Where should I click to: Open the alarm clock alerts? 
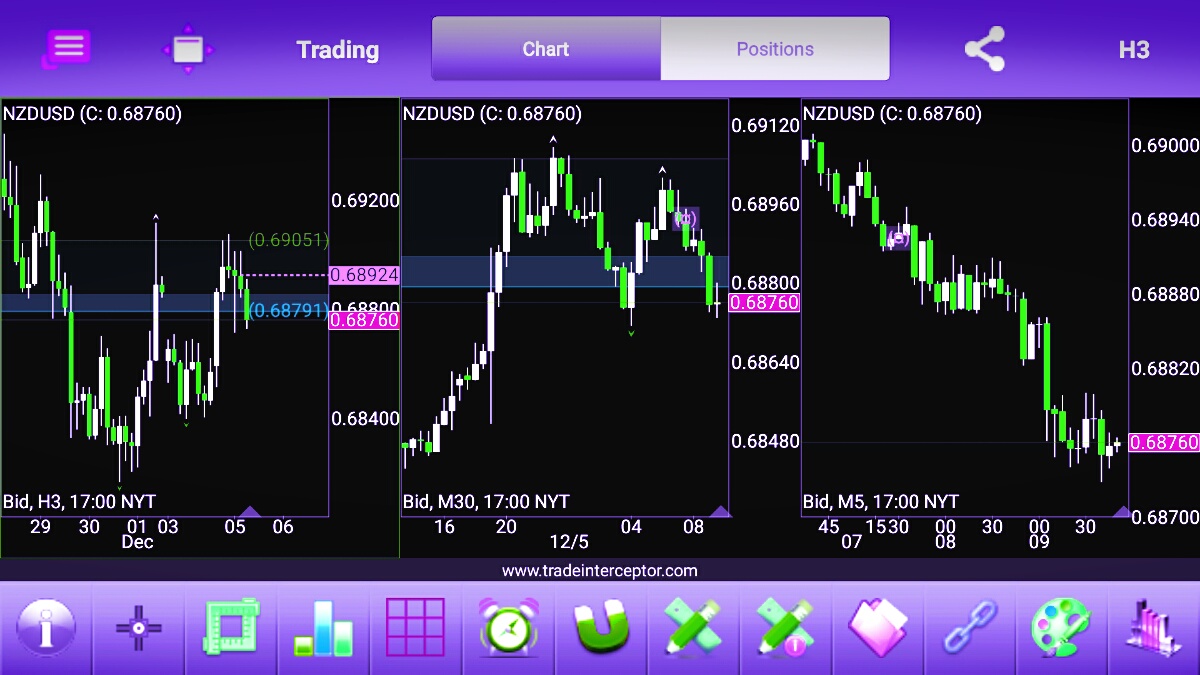click(x=508, y=628)
